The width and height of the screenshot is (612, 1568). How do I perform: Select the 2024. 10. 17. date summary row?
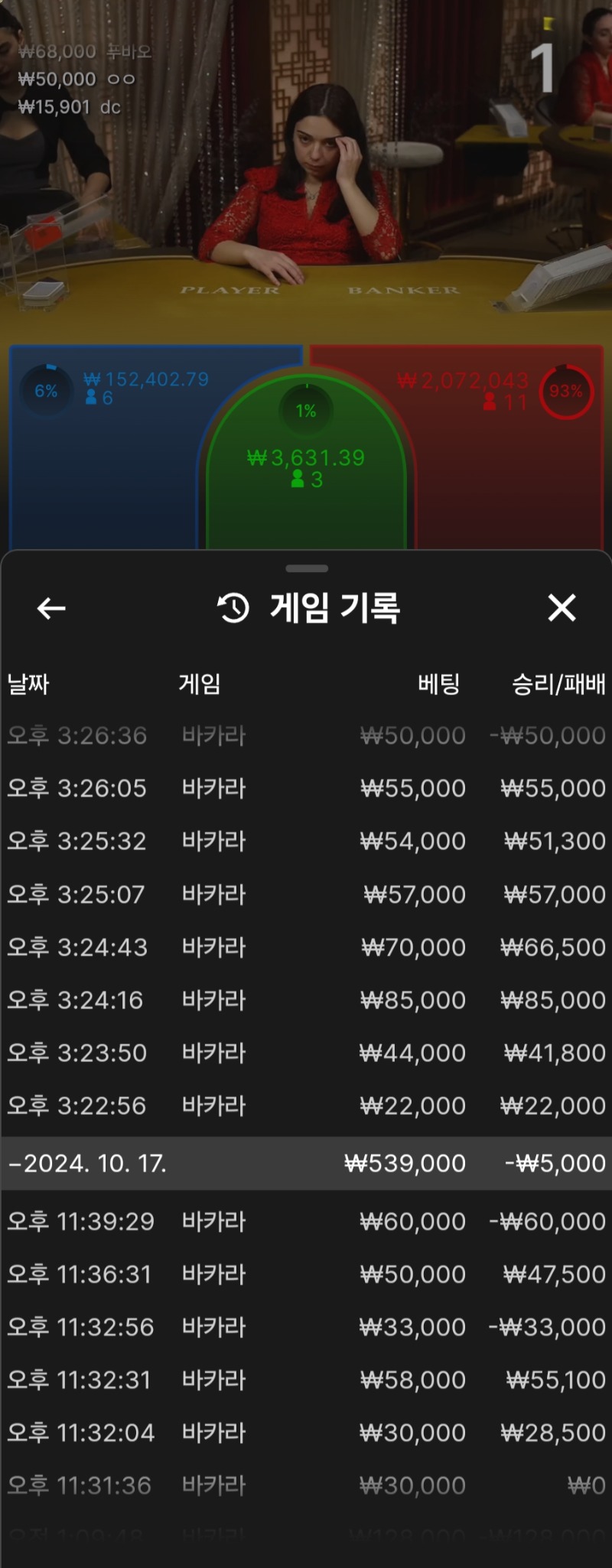click(x=306, y=1163)
